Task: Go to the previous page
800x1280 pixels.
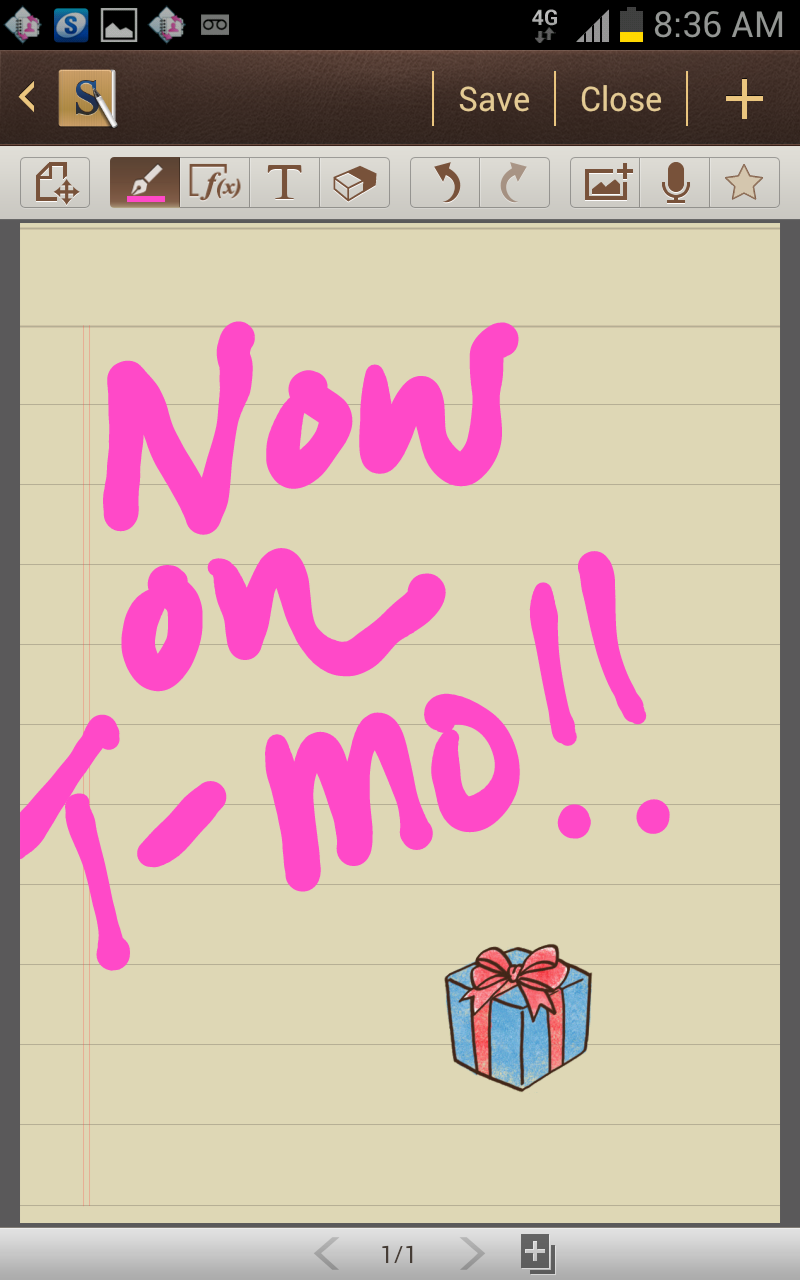Action: point(326,1253)
